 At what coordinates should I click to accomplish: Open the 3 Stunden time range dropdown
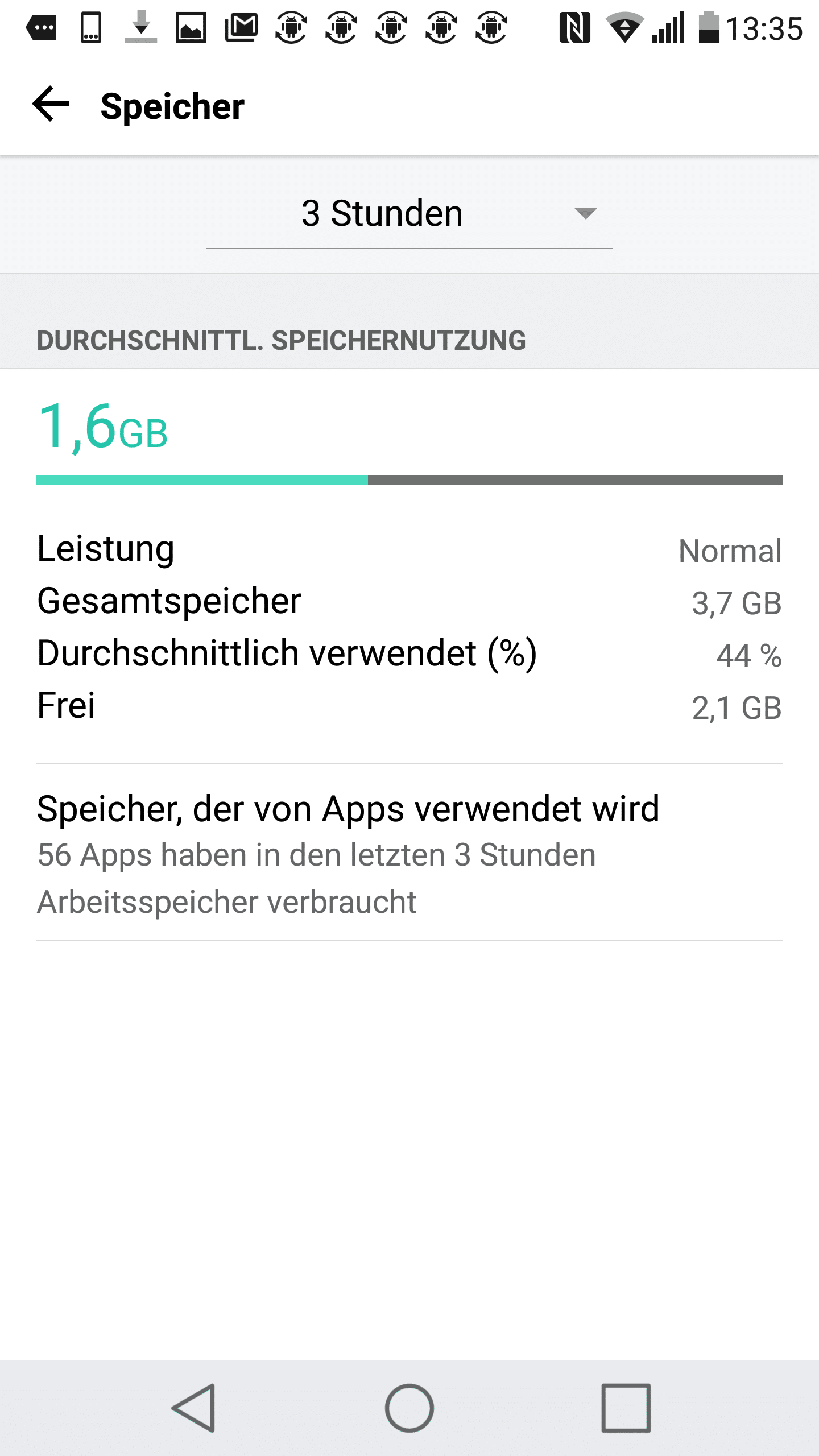click(408, 214)
